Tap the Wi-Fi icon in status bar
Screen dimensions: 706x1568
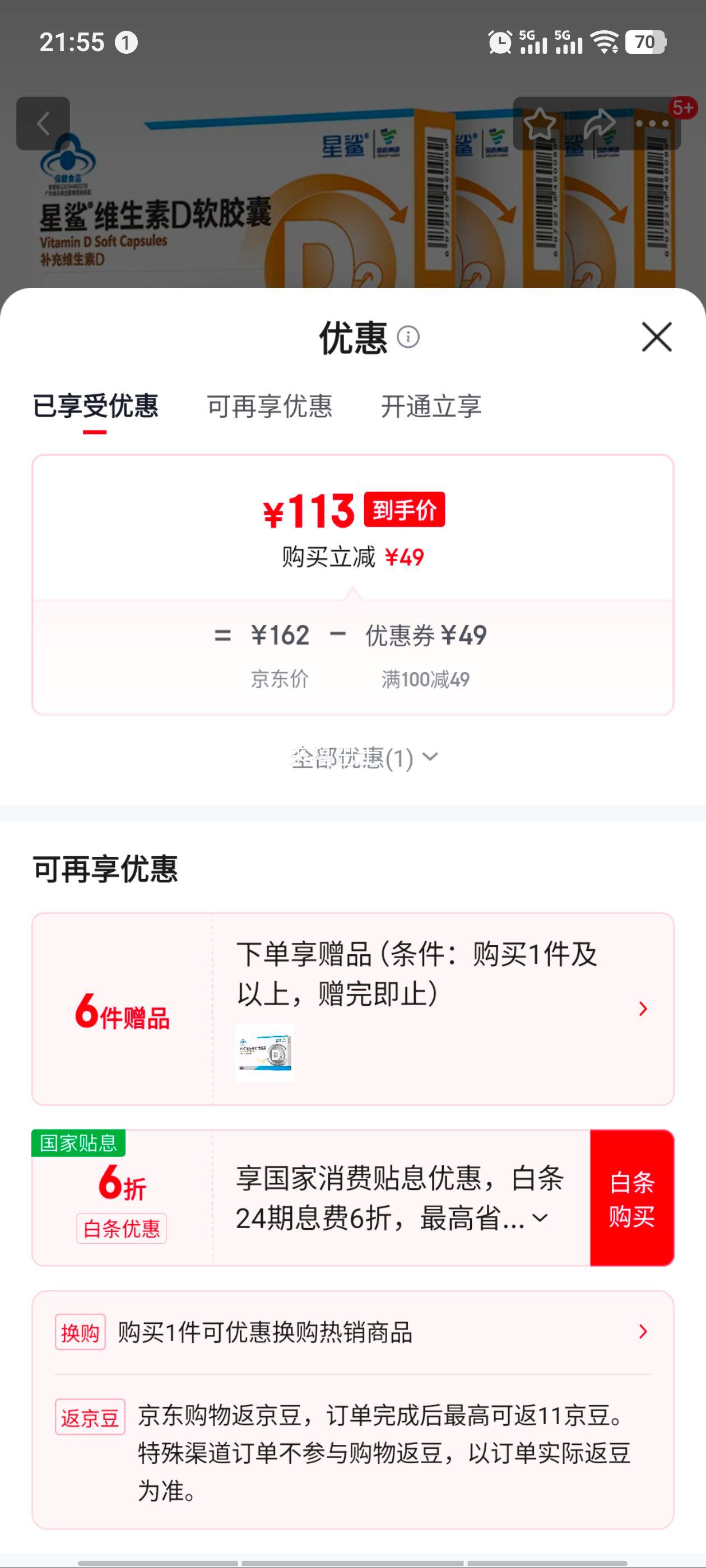[605, 43]
